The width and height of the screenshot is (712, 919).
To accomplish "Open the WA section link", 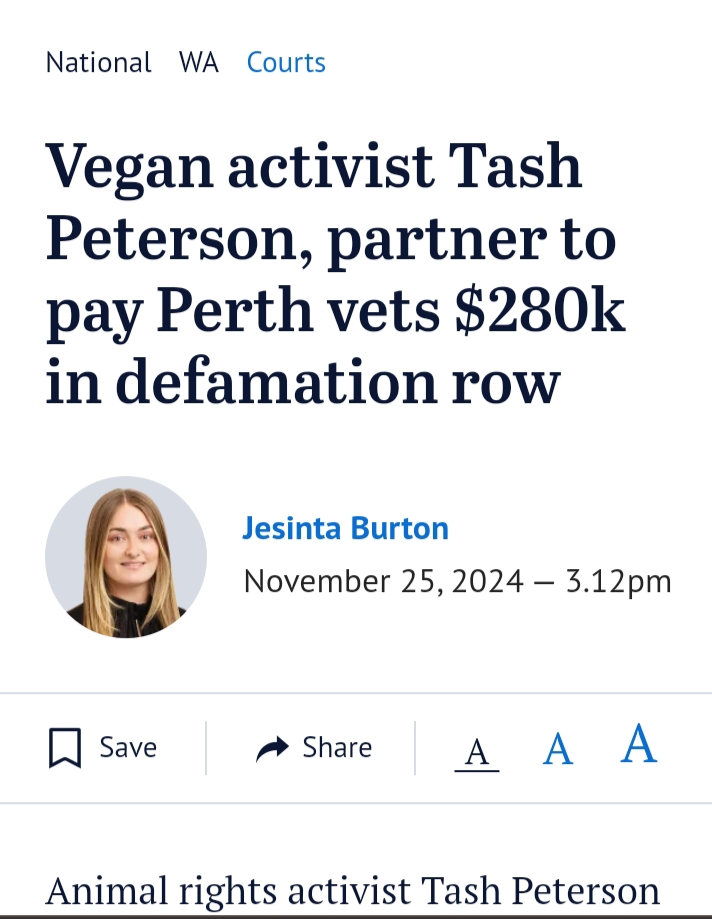I will 199,62.
